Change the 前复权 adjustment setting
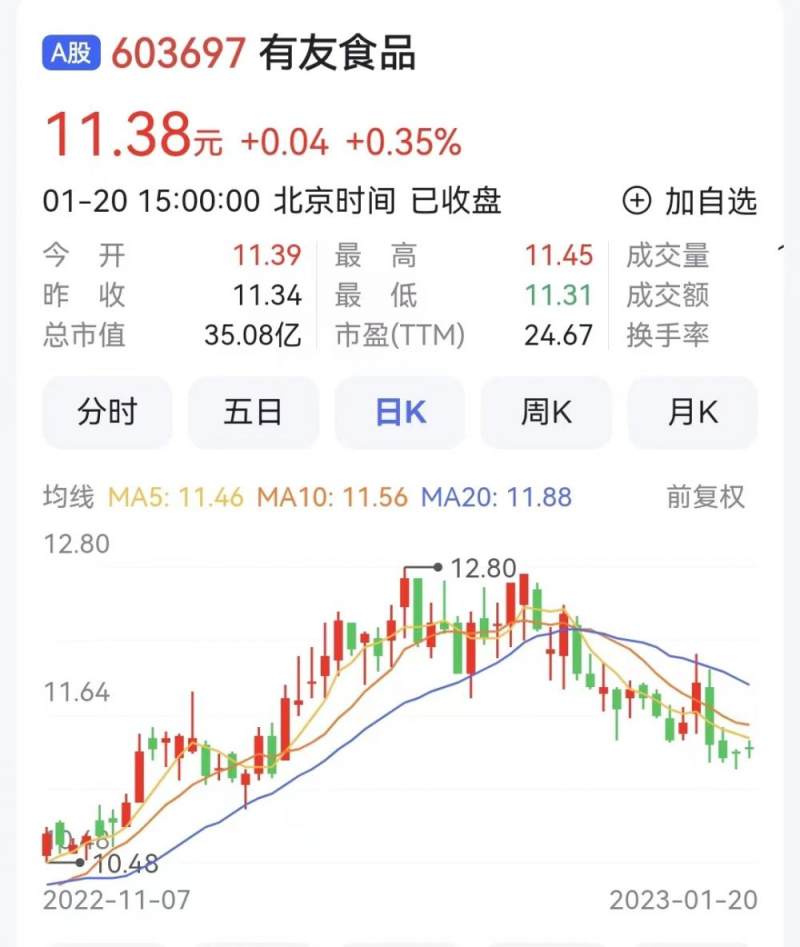This screenshot has width=800, height=947. (x=706, y=496)
